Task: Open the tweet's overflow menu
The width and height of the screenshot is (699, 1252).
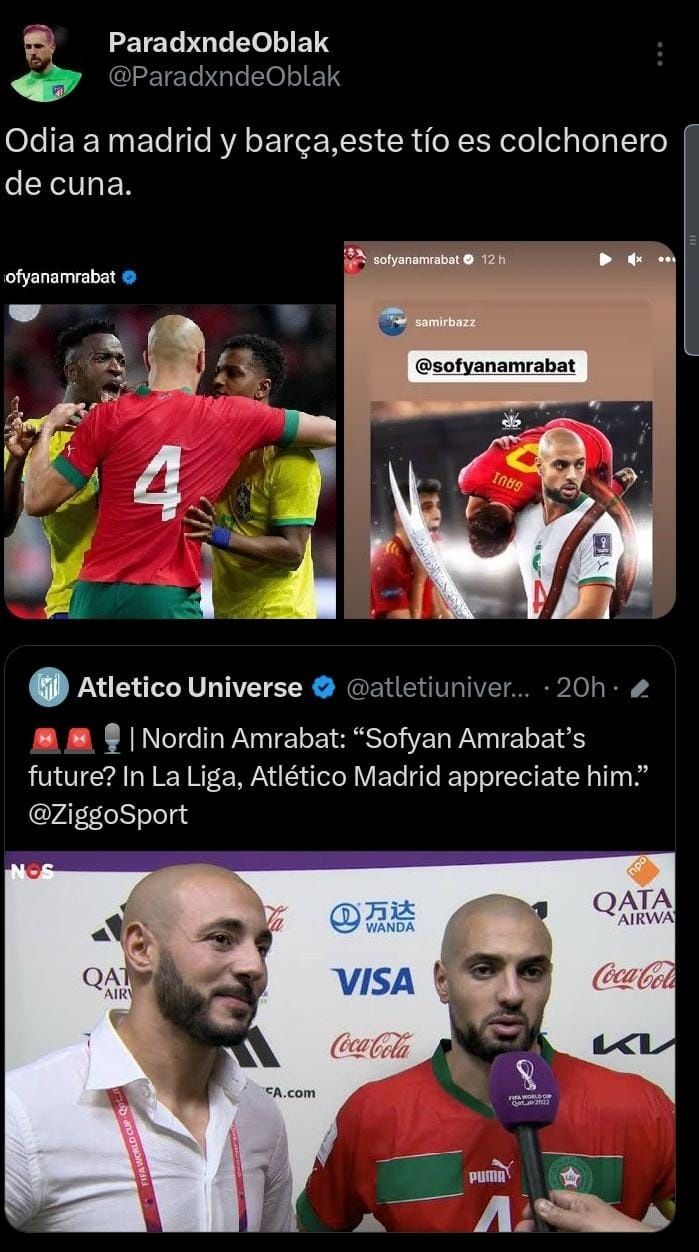Action: pyautogui.click(x=659, y=54)
